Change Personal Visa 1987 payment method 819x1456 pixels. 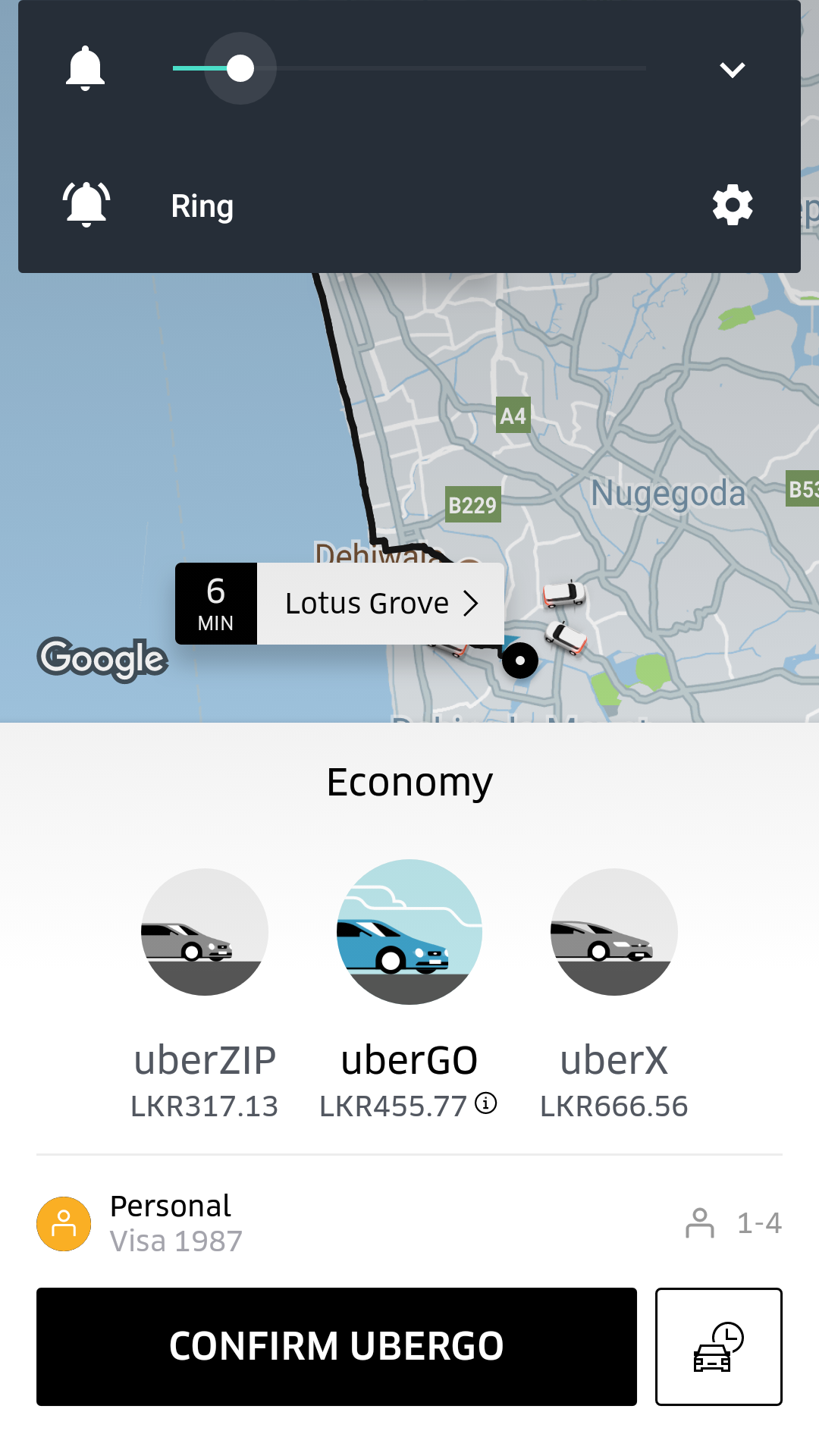tap(174, 1223)
